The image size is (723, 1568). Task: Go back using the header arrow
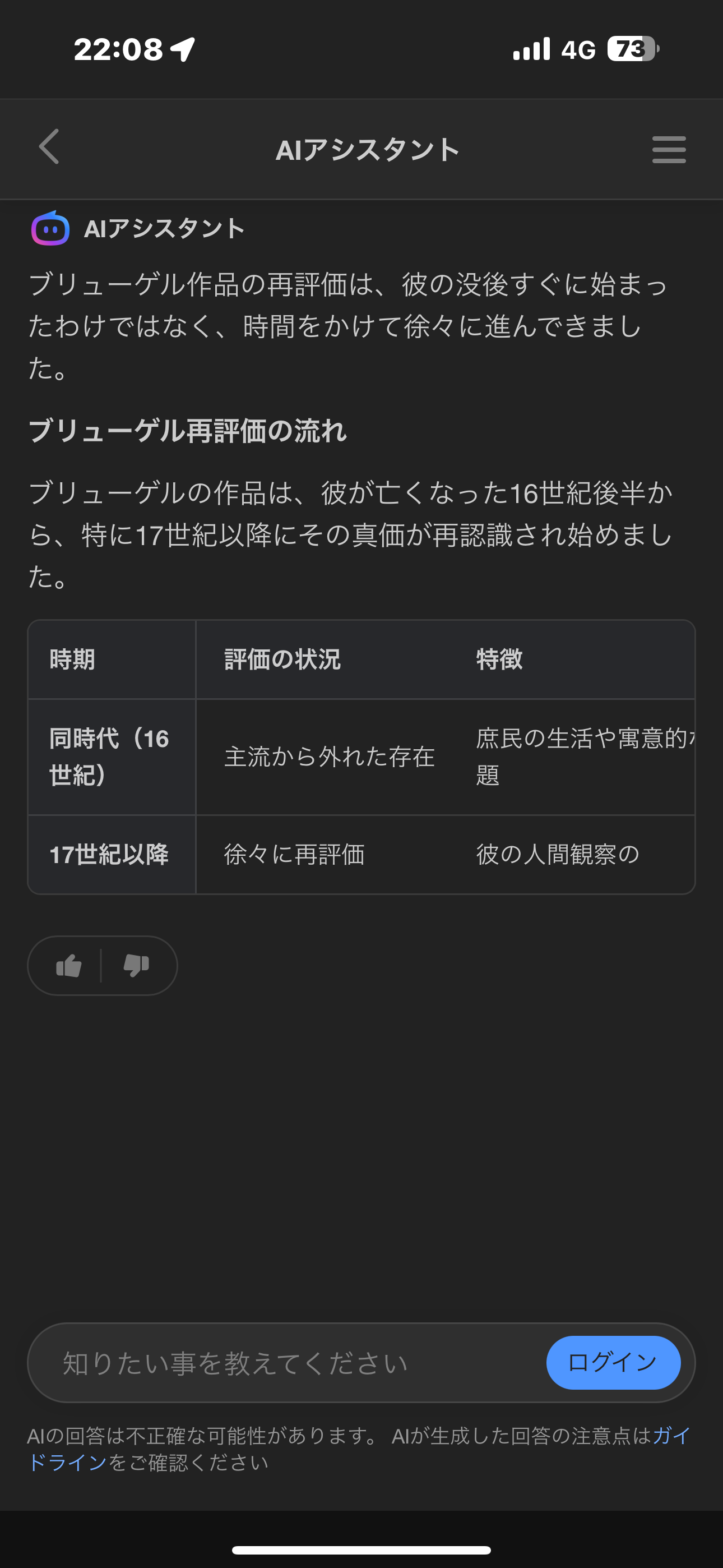(x=49, y=147)
